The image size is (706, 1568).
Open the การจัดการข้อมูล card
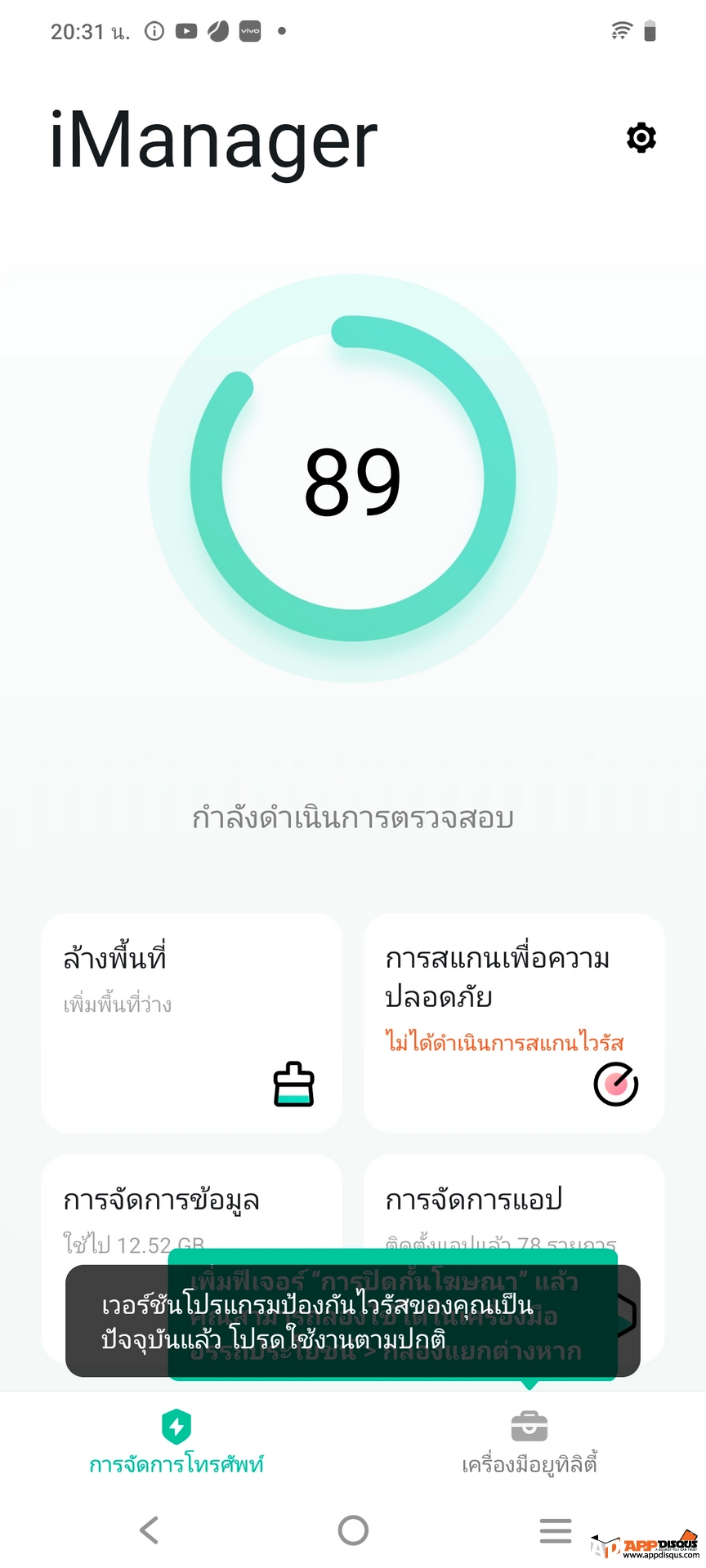(x=162, y=1200)
